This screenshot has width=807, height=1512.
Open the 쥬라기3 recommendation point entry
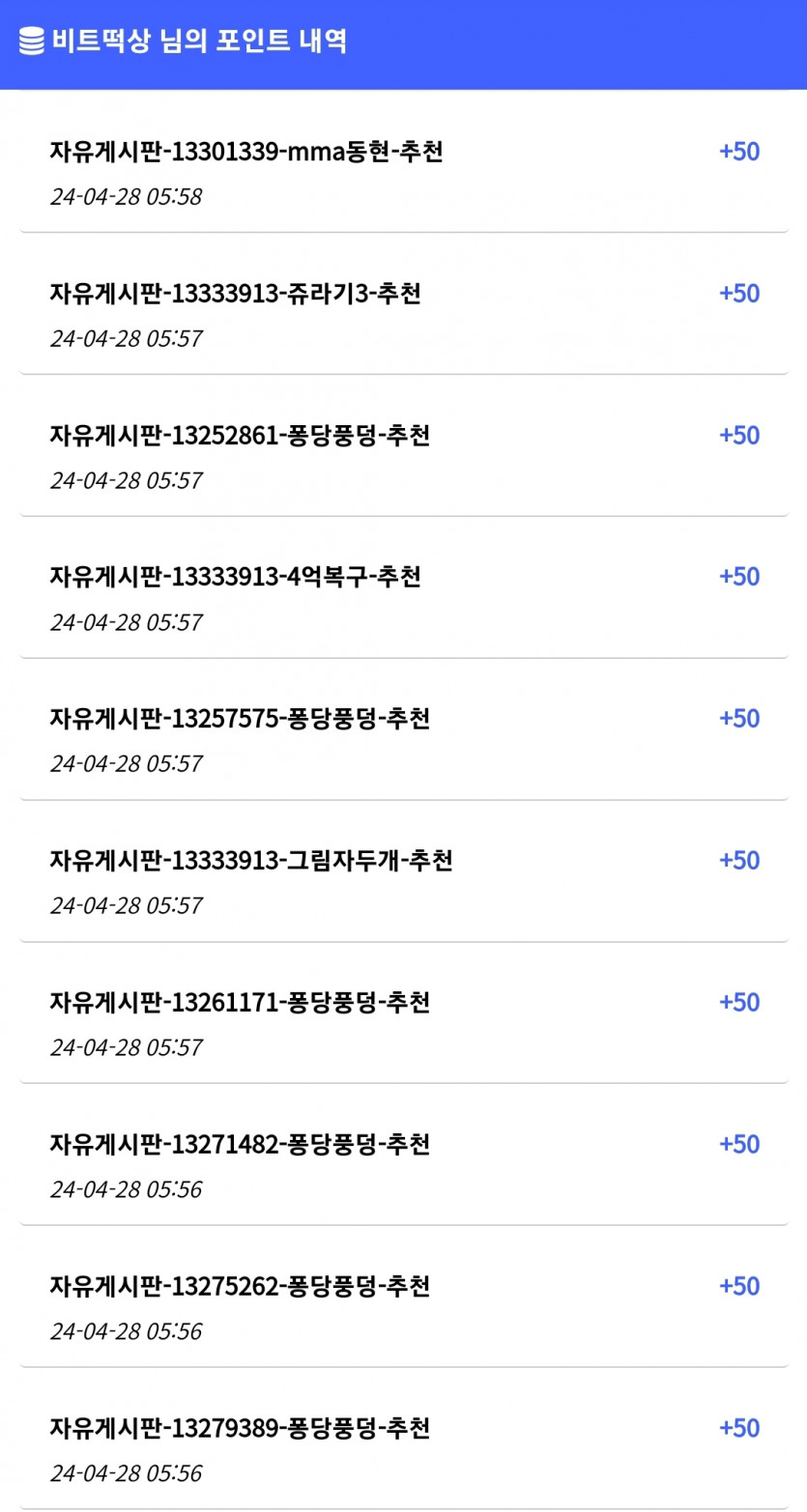pyautogui.click(x=235, y=294)
